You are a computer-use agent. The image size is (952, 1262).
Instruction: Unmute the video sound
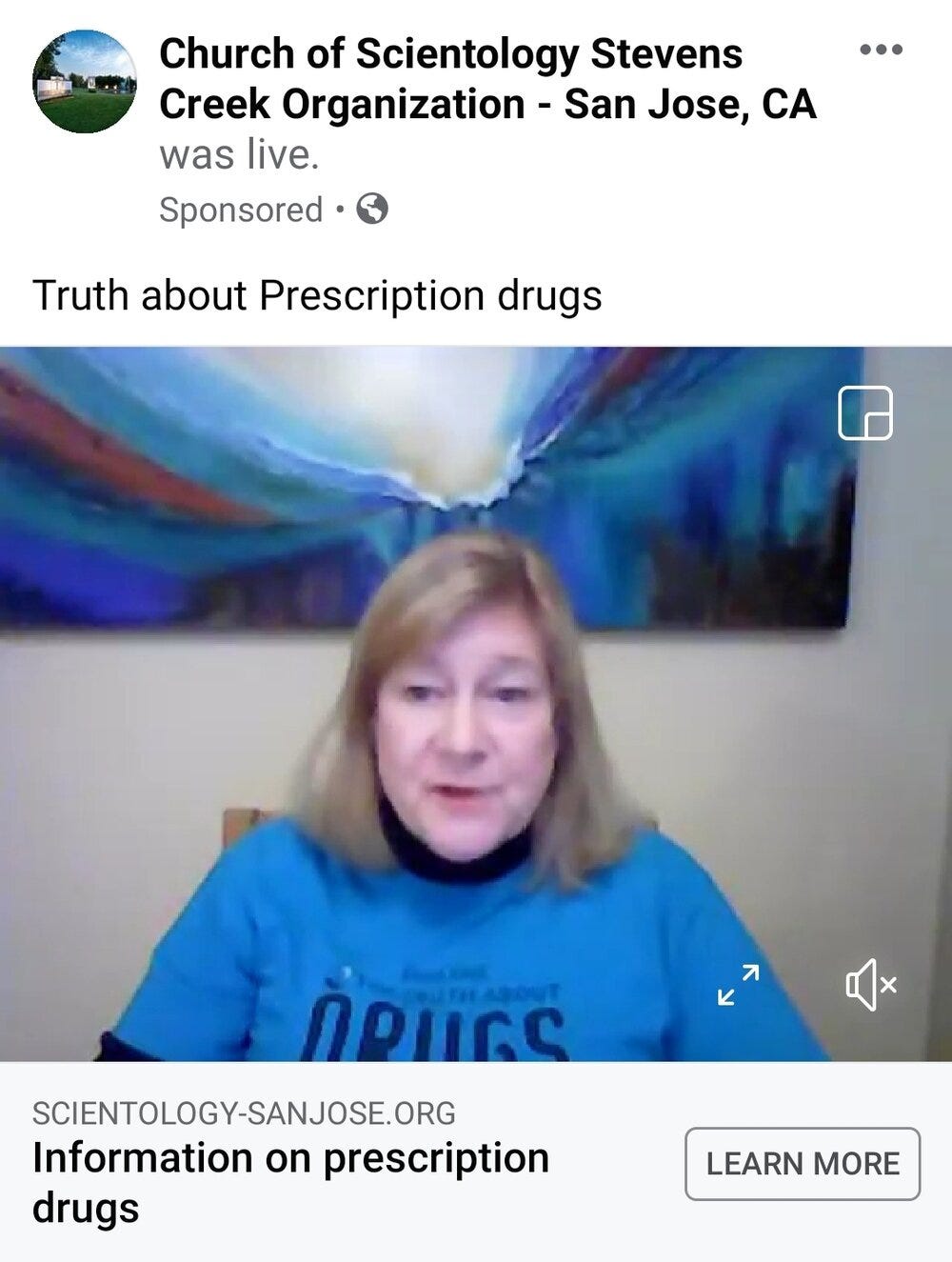click(x=870, y=985)
